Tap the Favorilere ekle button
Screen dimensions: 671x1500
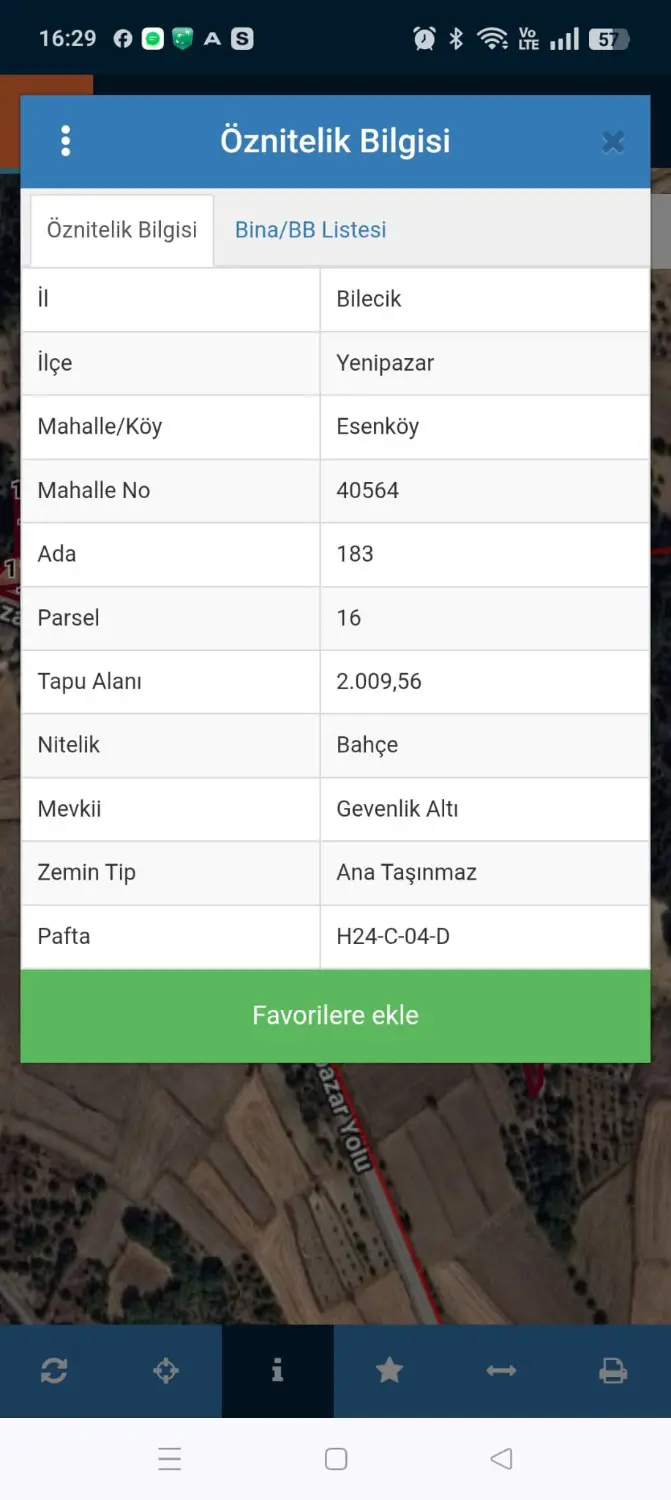click(335, 1015)
